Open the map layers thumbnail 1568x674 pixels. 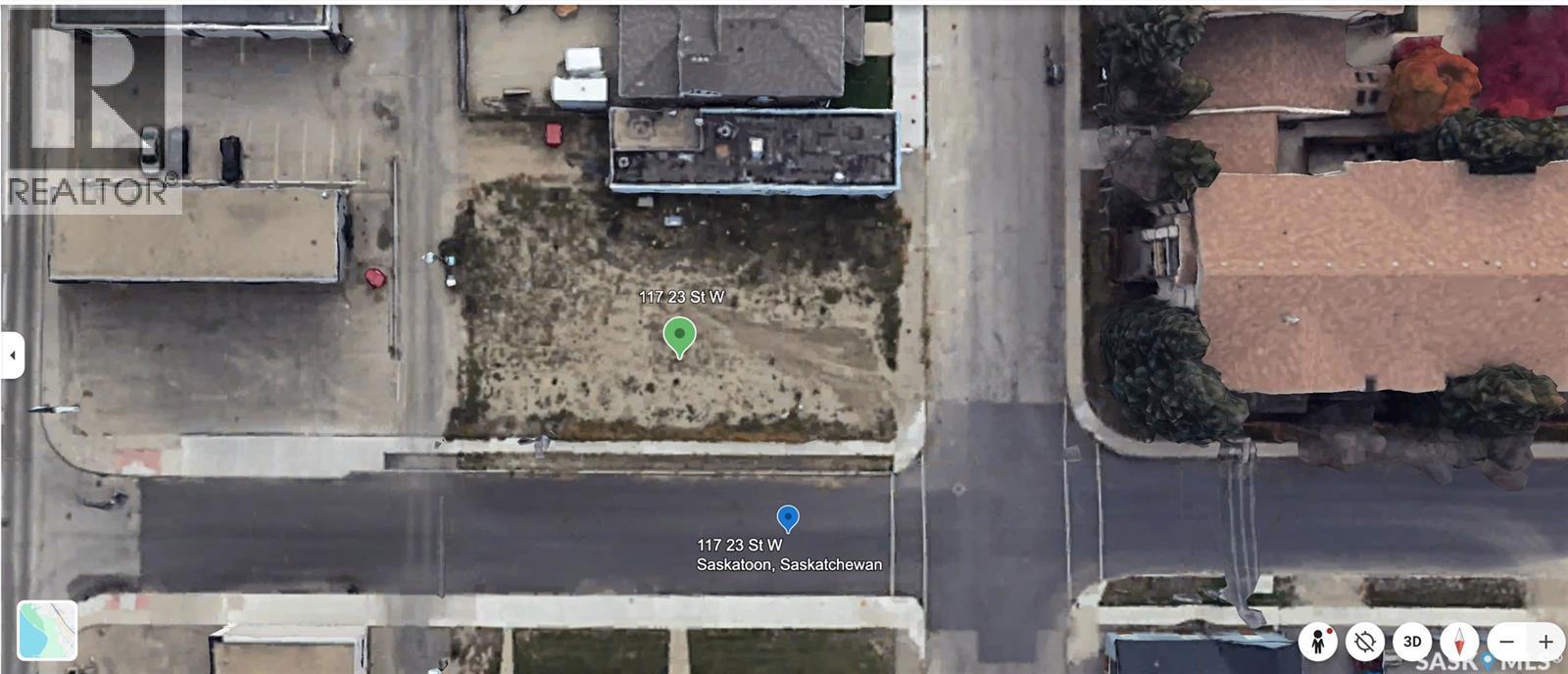[47, 630]
